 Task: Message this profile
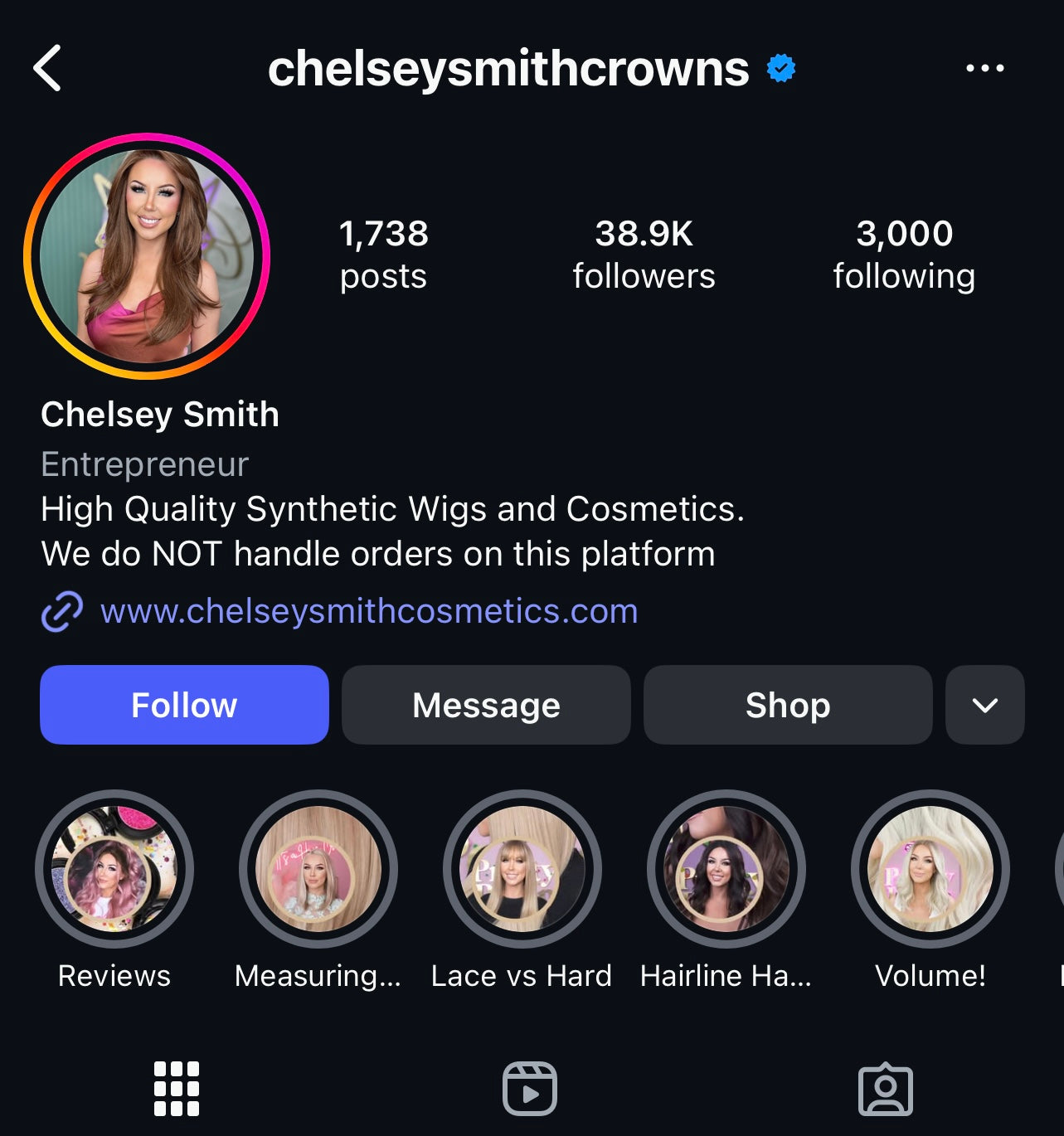(486, 705)
